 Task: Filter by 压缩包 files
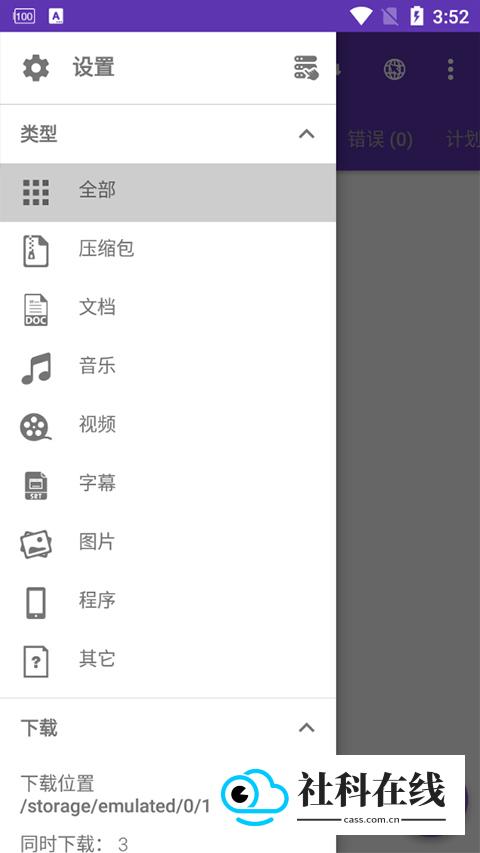click(x=168, y=251)
